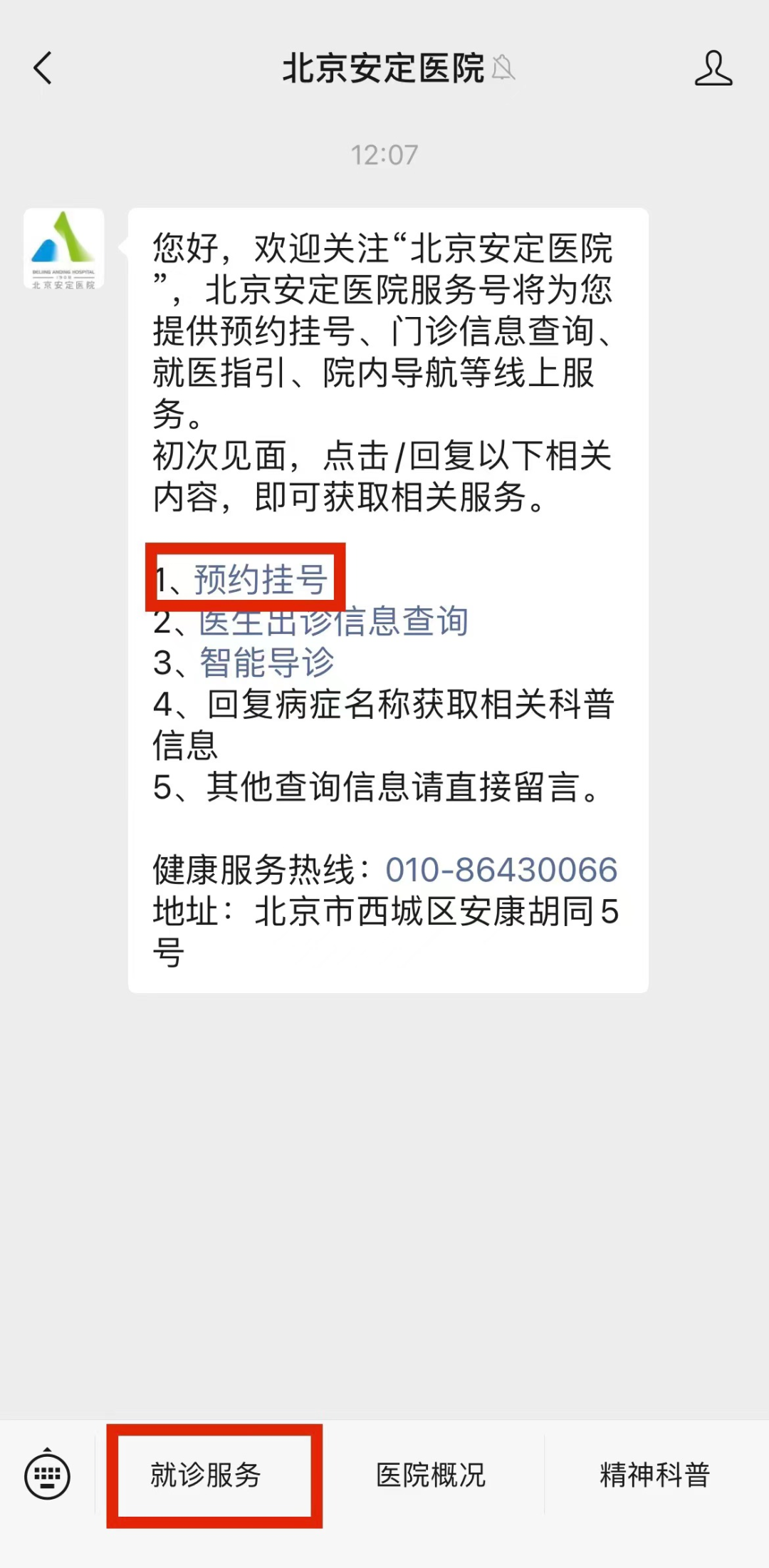Open the account profile icon
This screenshot has width=769, height=1568.
coord(713,68)
